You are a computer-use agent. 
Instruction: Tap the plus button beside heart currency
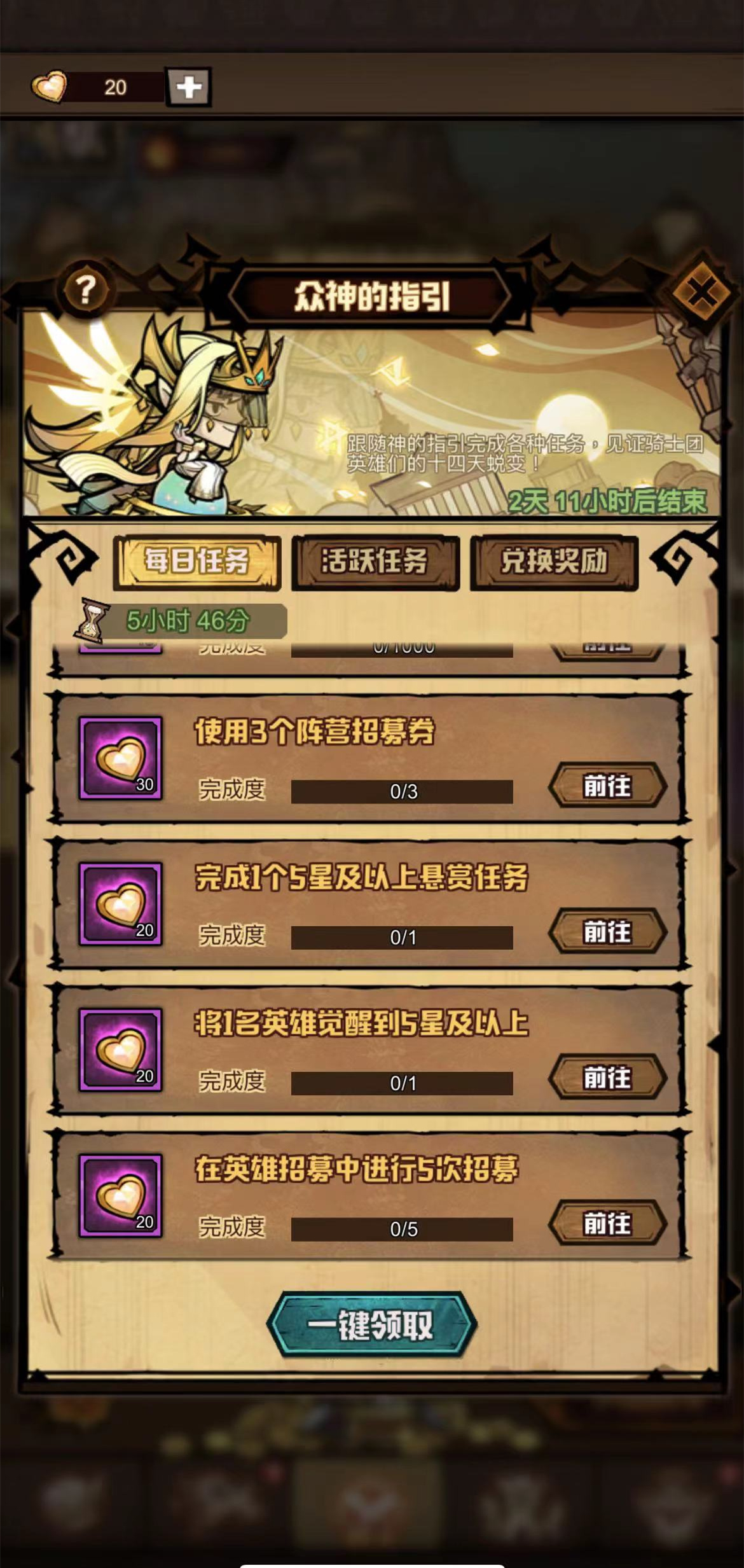click(188, 87)
